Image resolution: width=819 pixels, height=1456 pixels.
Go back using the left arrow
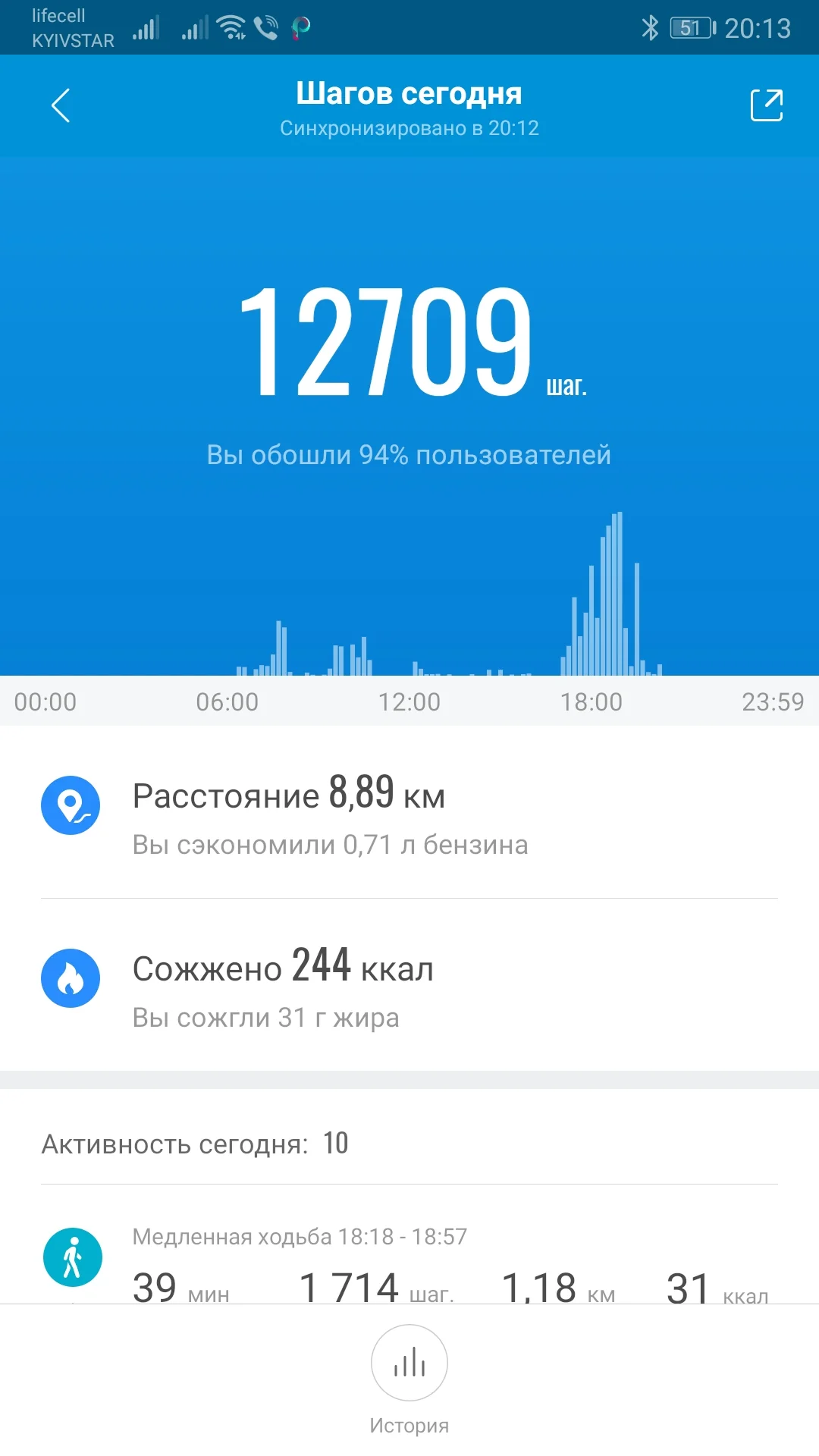(61, 105)
